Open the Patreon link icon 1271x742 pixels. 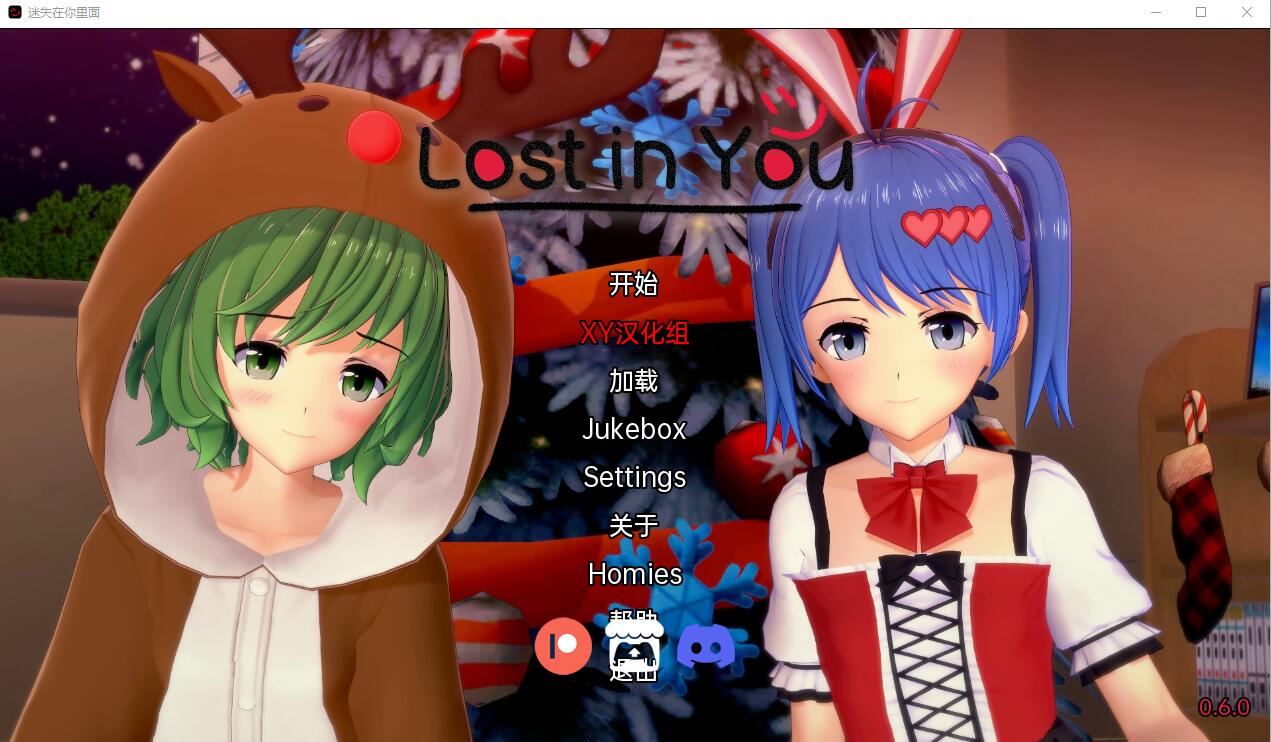point(563,647)
